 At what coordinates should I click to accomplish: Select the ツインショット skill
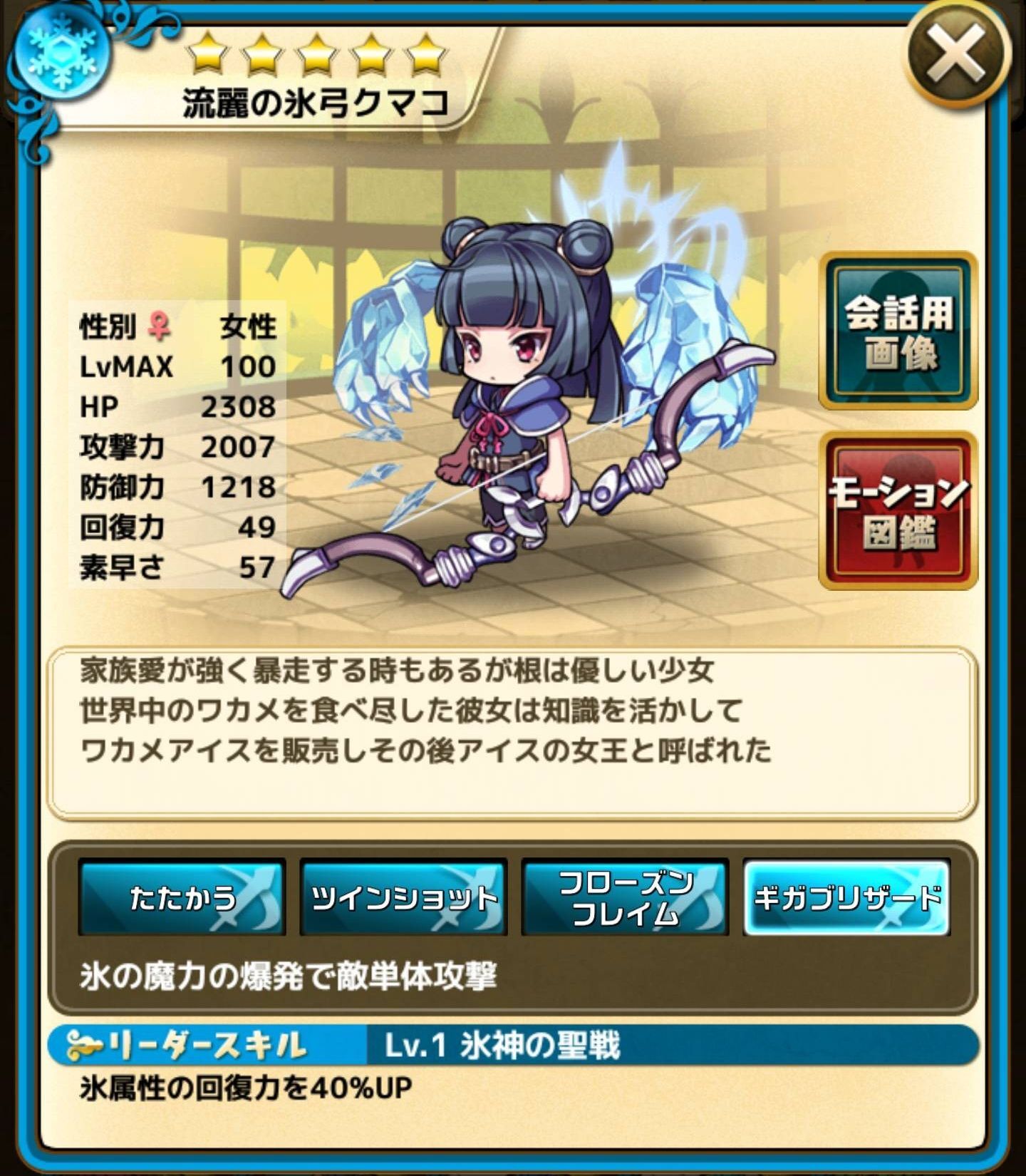(x=403, y=897)
